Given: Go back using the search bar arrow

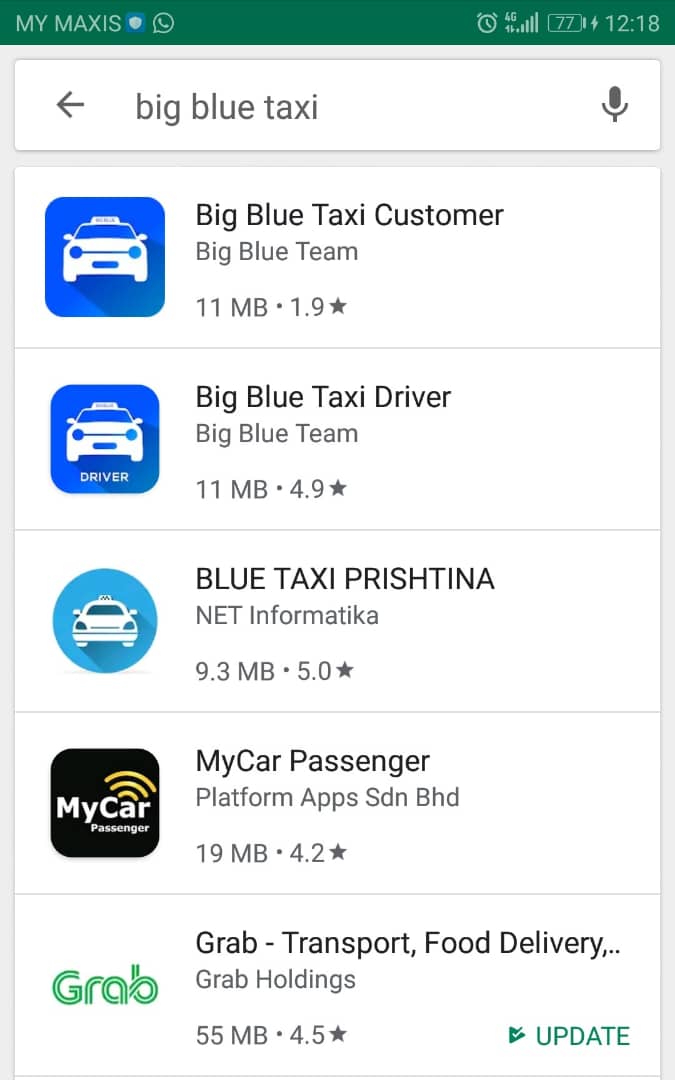Looking at the screenshot, I should [x=70, y=105].
